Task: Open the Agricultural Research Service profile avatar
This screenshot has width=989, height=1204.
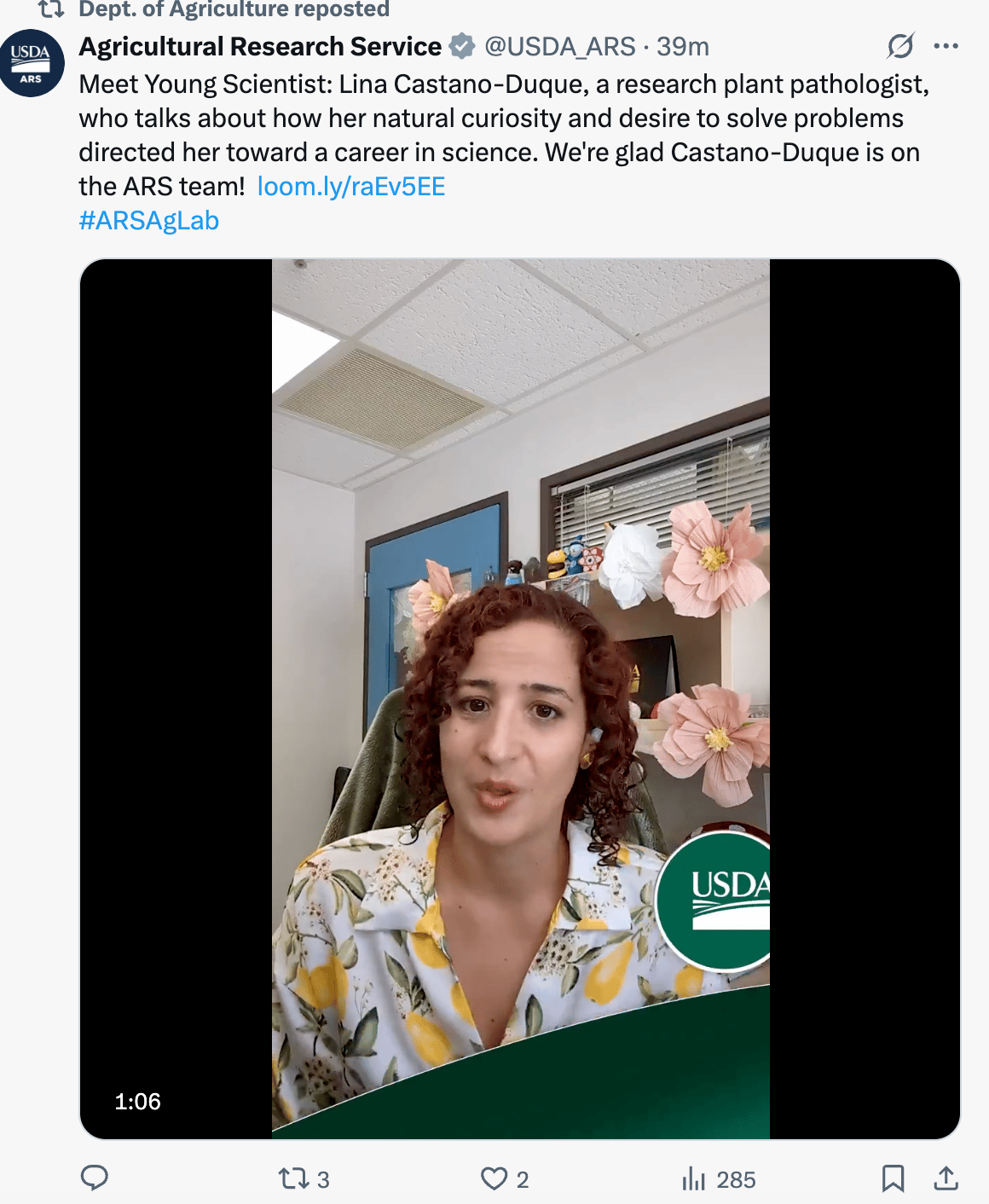Action: click(x=32, y=63)
